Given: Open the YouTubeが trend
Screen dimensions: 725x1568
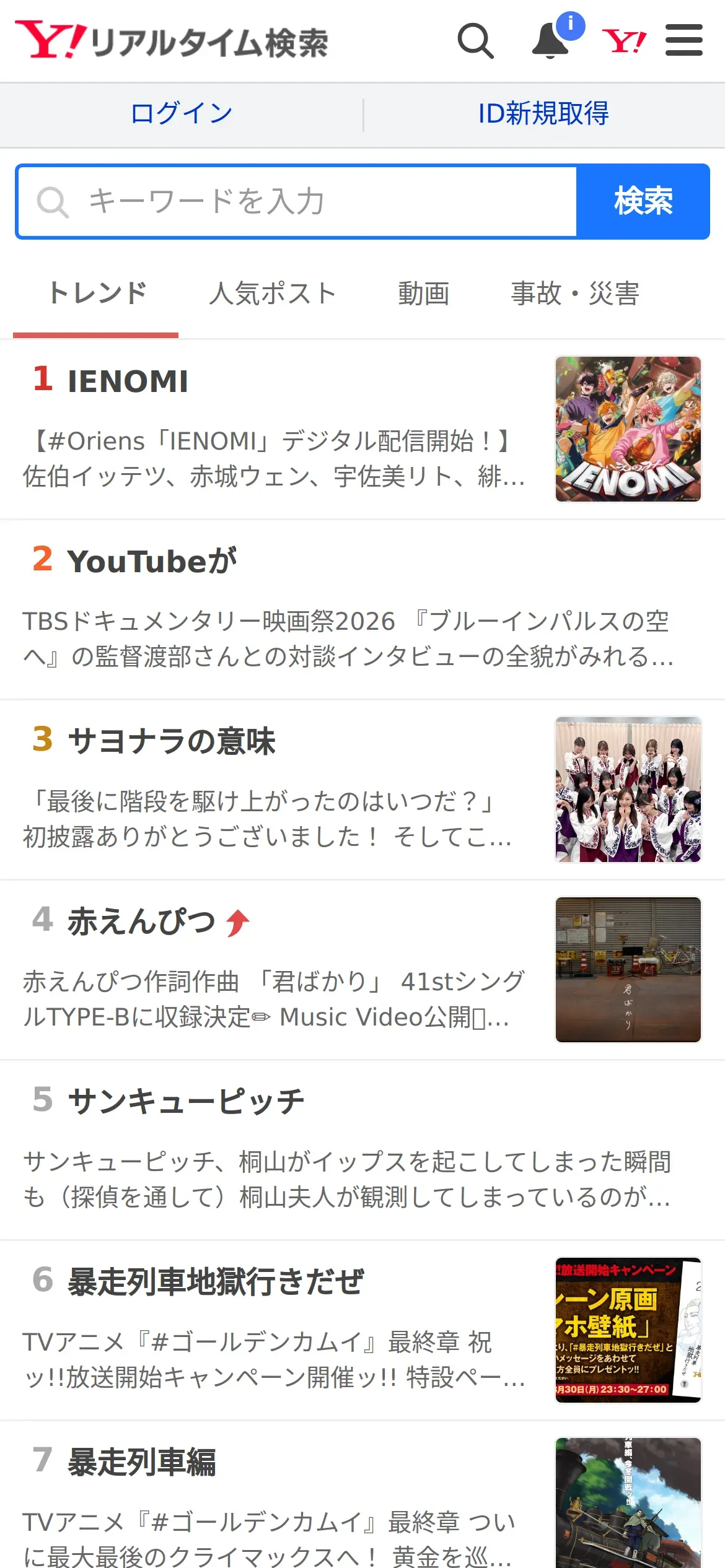Looking at the screenshot, I should tap(347, 609).
